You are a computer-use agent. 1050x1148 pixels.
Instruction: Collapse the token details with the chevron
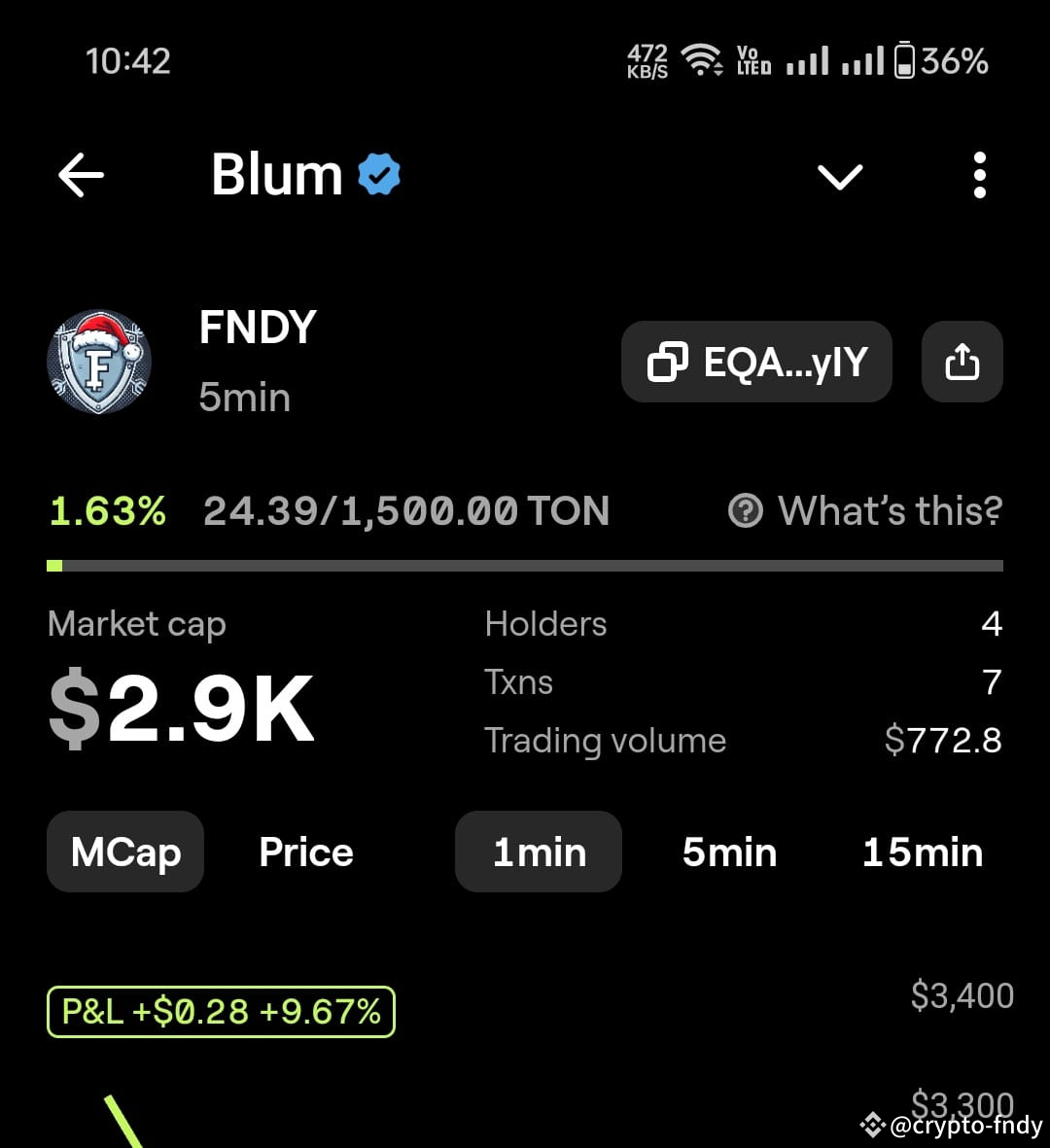[839, 177]
